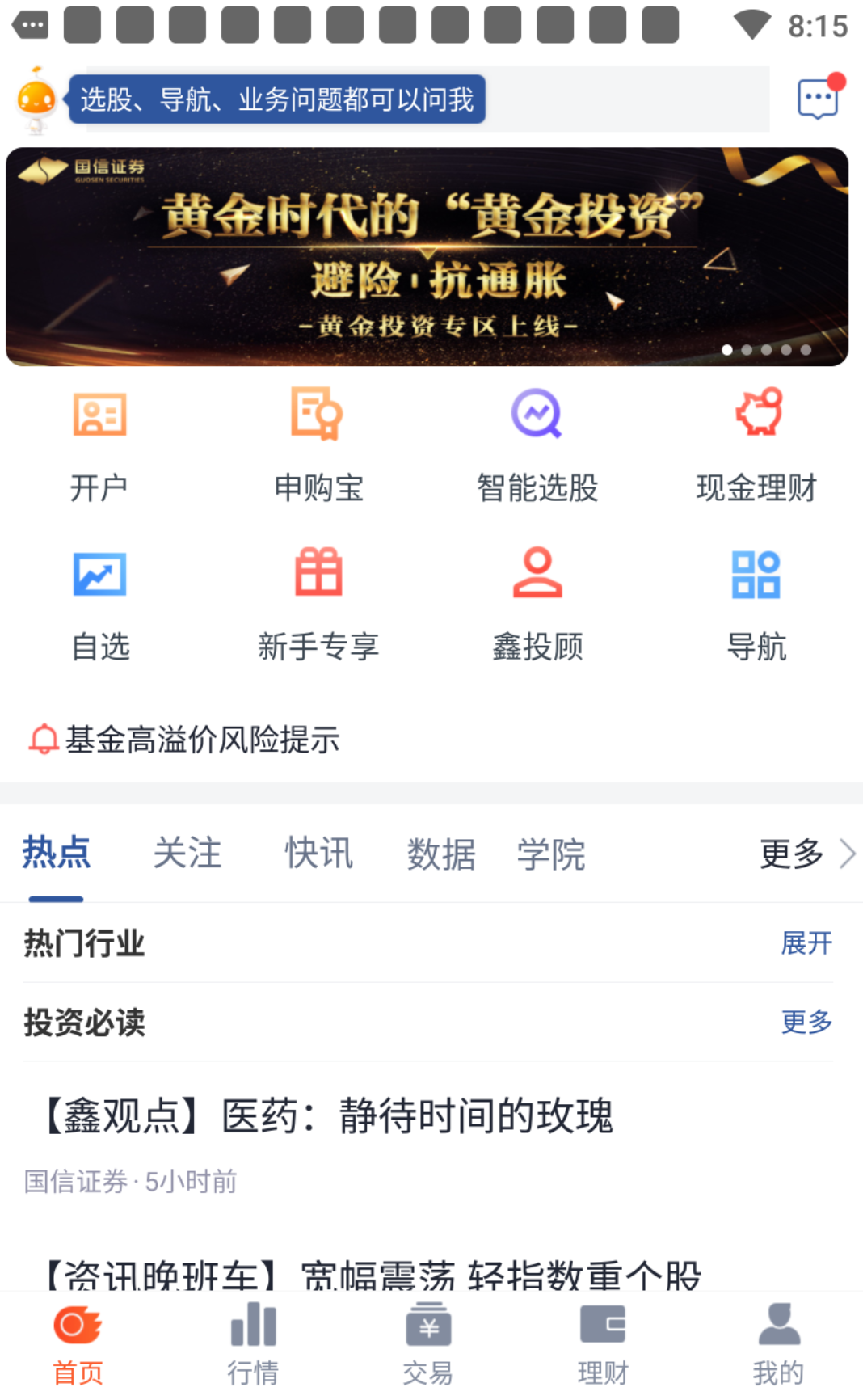Screen dimensions: 863x1400
Task: Expand 热门行业 with 展开
Action: click(x=806, y=943)
